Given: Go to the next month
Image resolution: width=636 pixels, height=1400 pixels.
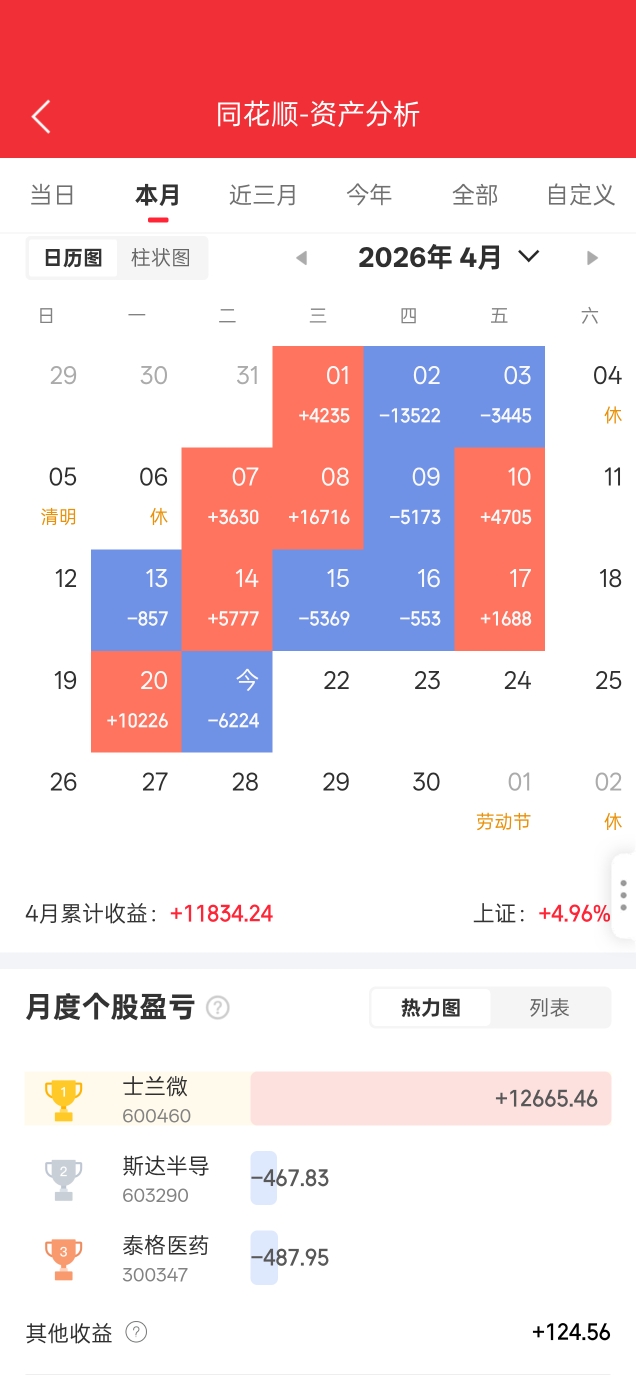Looking at the screenshot, I should point(592,258).
